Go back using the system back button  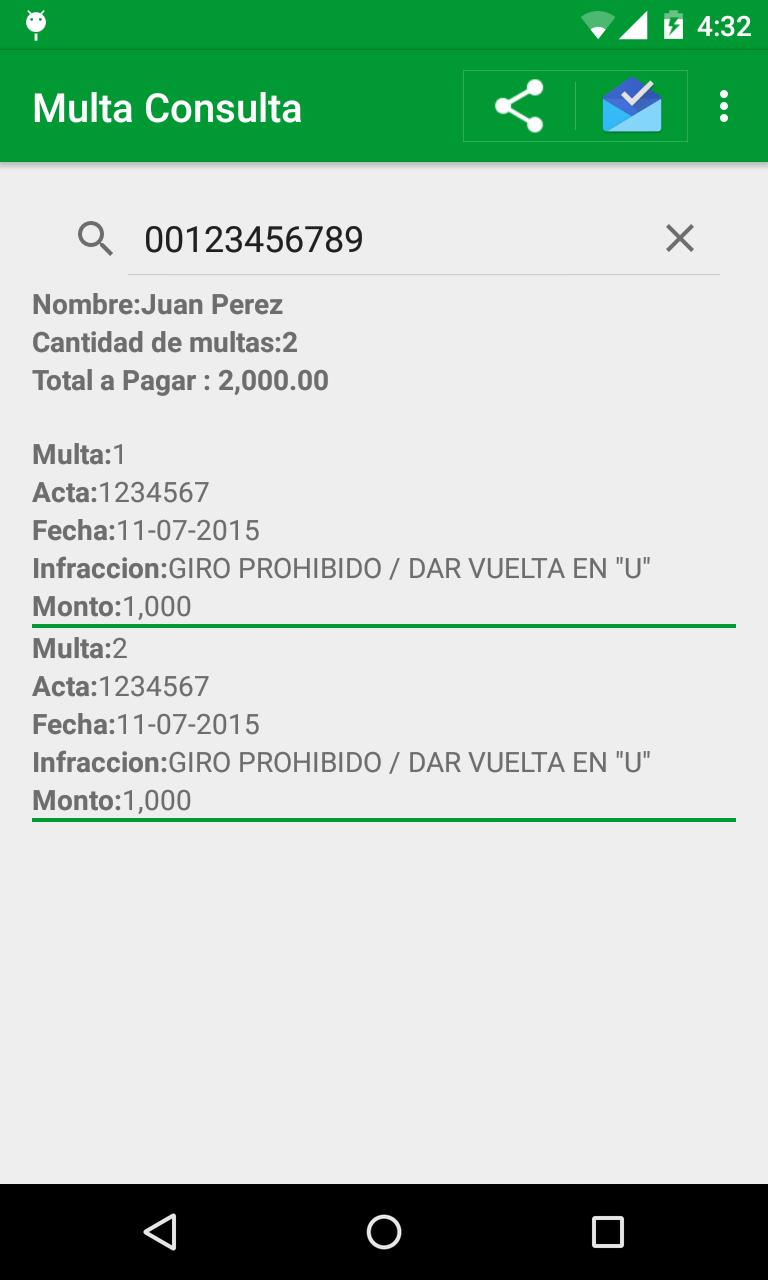point(160,1232)
